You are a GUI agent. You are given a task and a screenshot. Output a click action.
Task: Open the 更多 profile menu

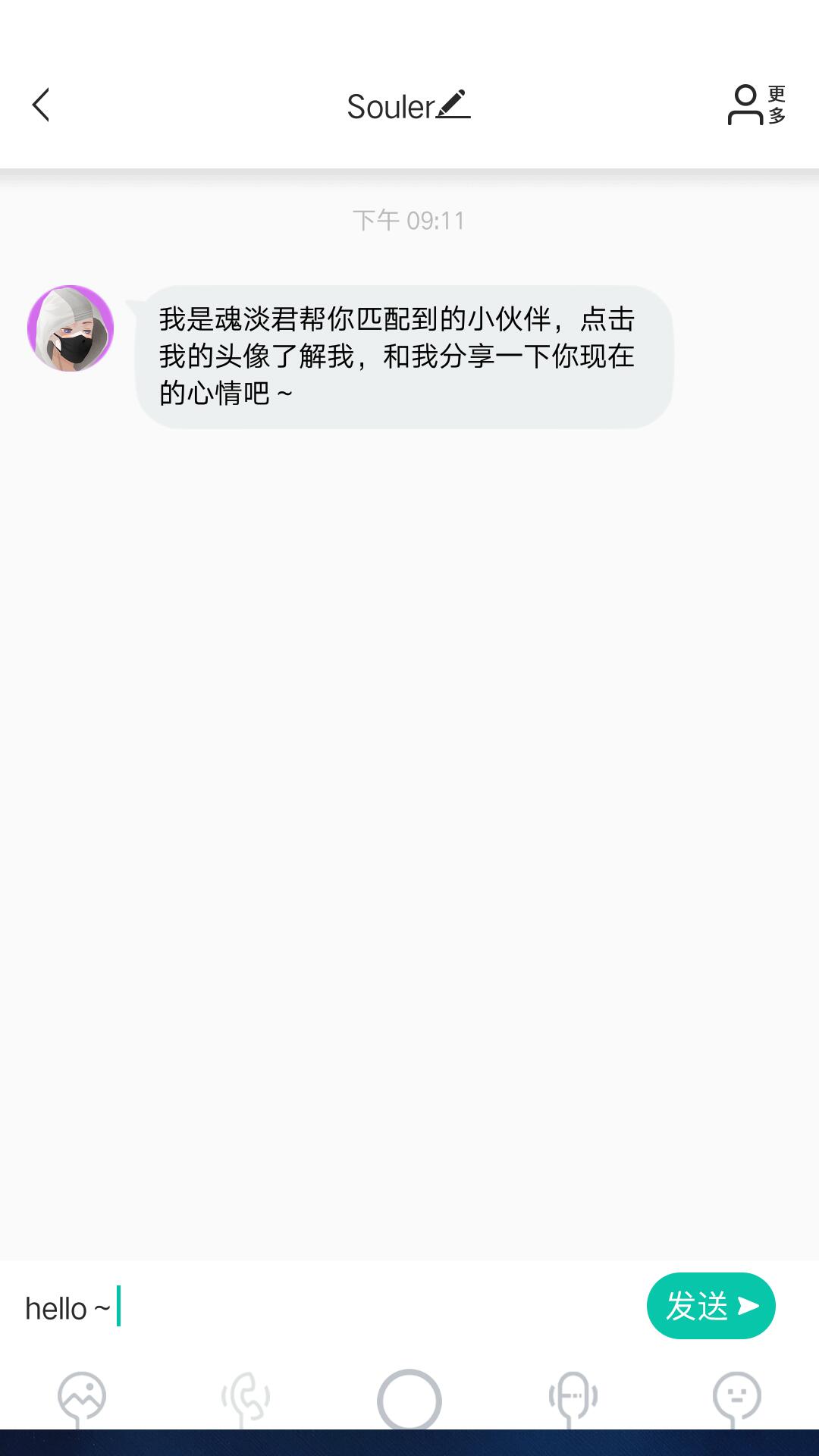pyautogui.click(x=757, y=105)
